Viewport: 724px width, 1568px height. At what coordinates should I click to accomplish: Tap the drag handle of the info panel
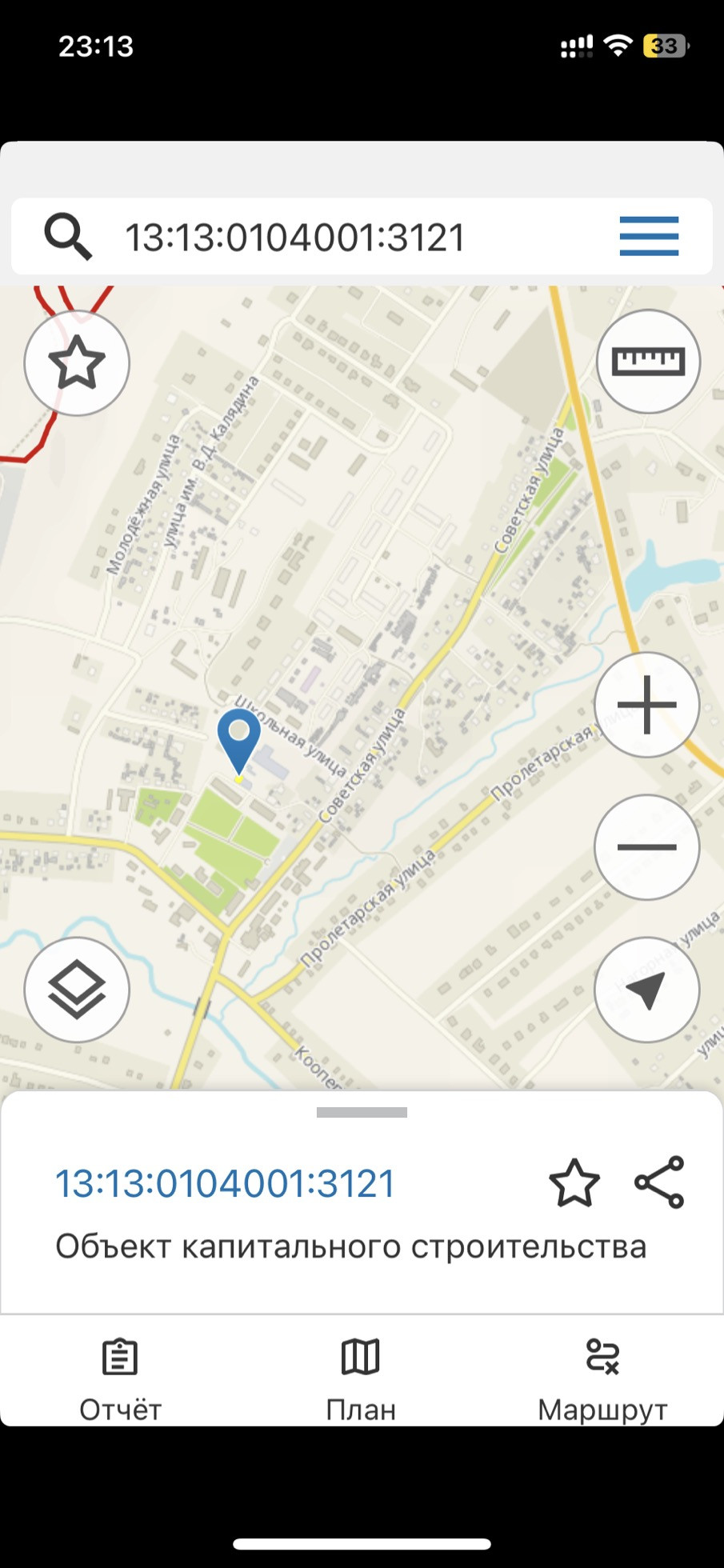[362, 1112]
